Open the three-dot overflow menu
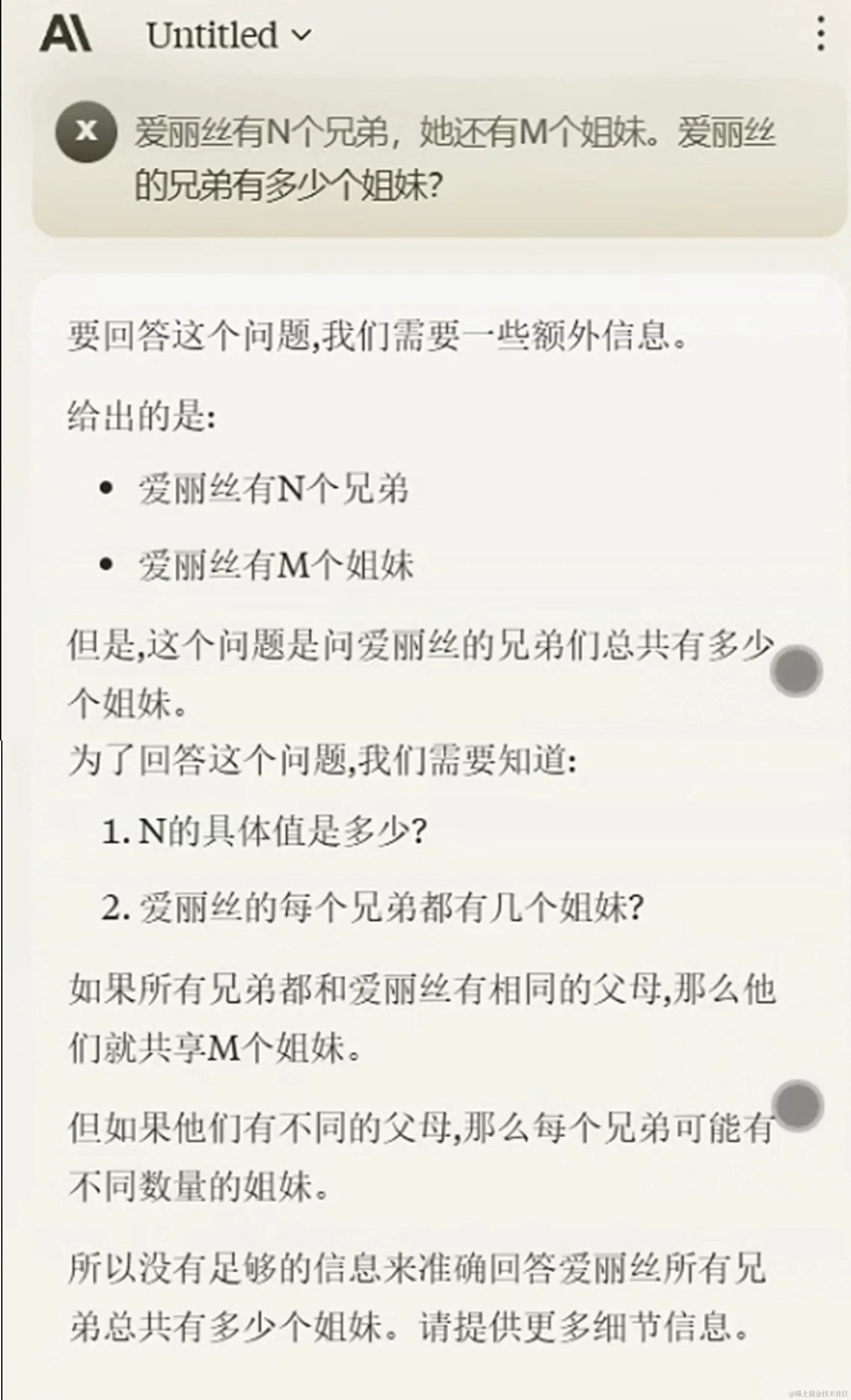 (820, 34)
